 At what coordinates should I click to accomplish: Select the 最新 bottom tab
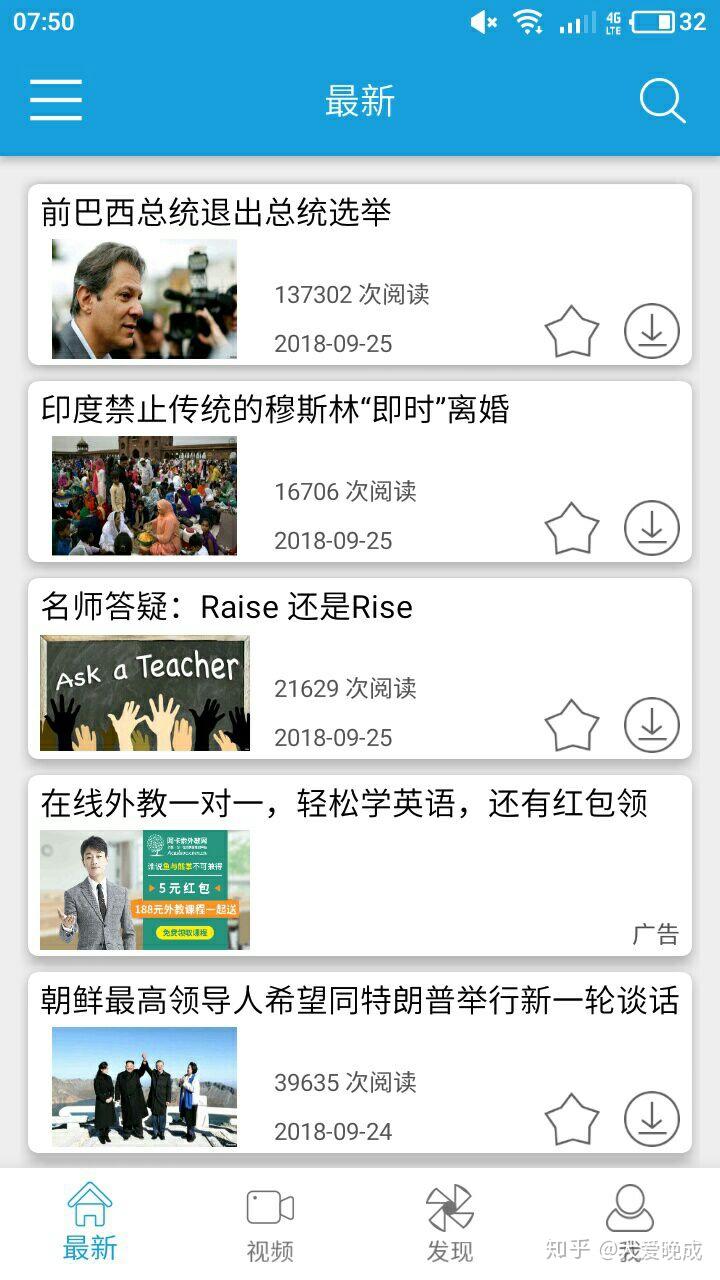click(90, 1222)
